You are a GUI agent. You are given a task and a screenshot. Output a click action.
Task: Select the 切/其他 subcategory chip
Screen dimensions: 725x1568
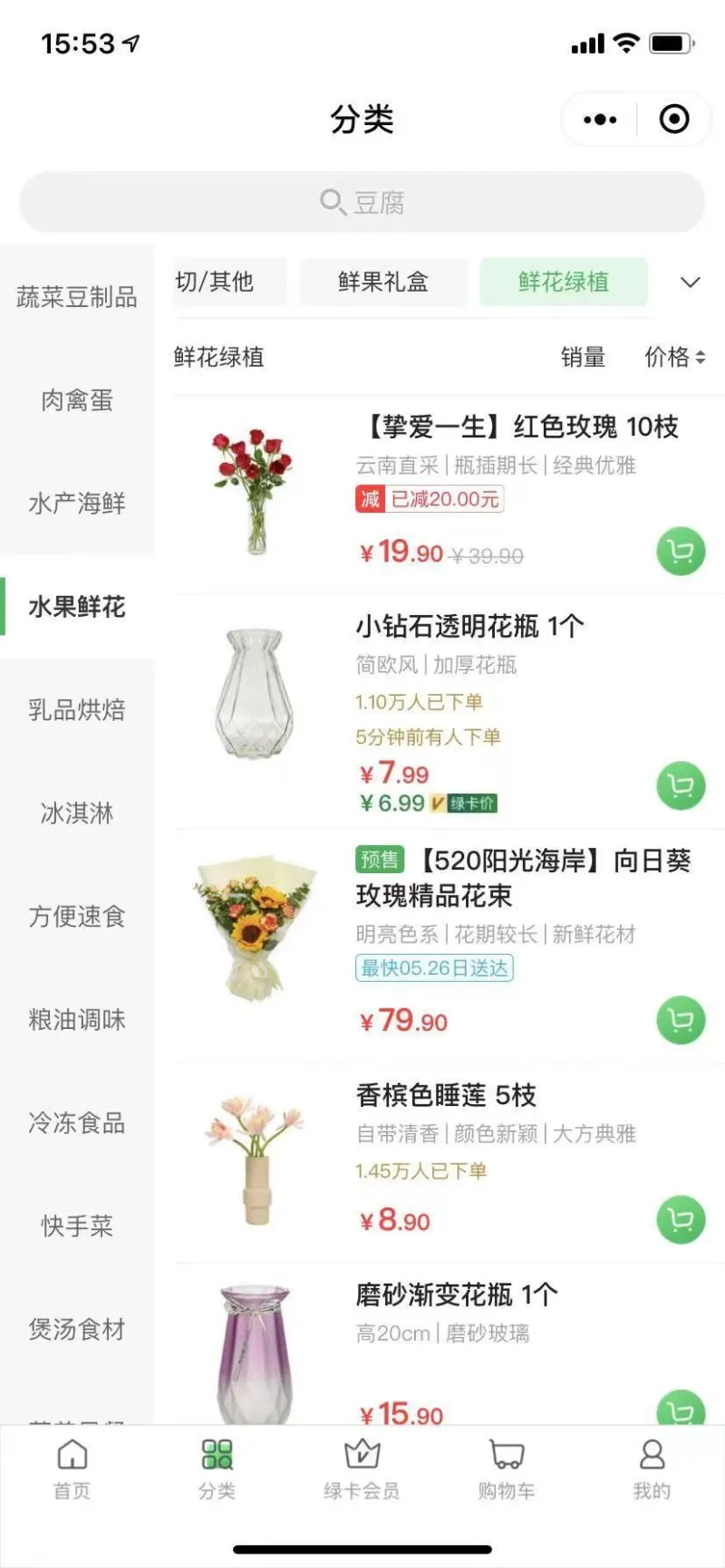coord(216,282)
